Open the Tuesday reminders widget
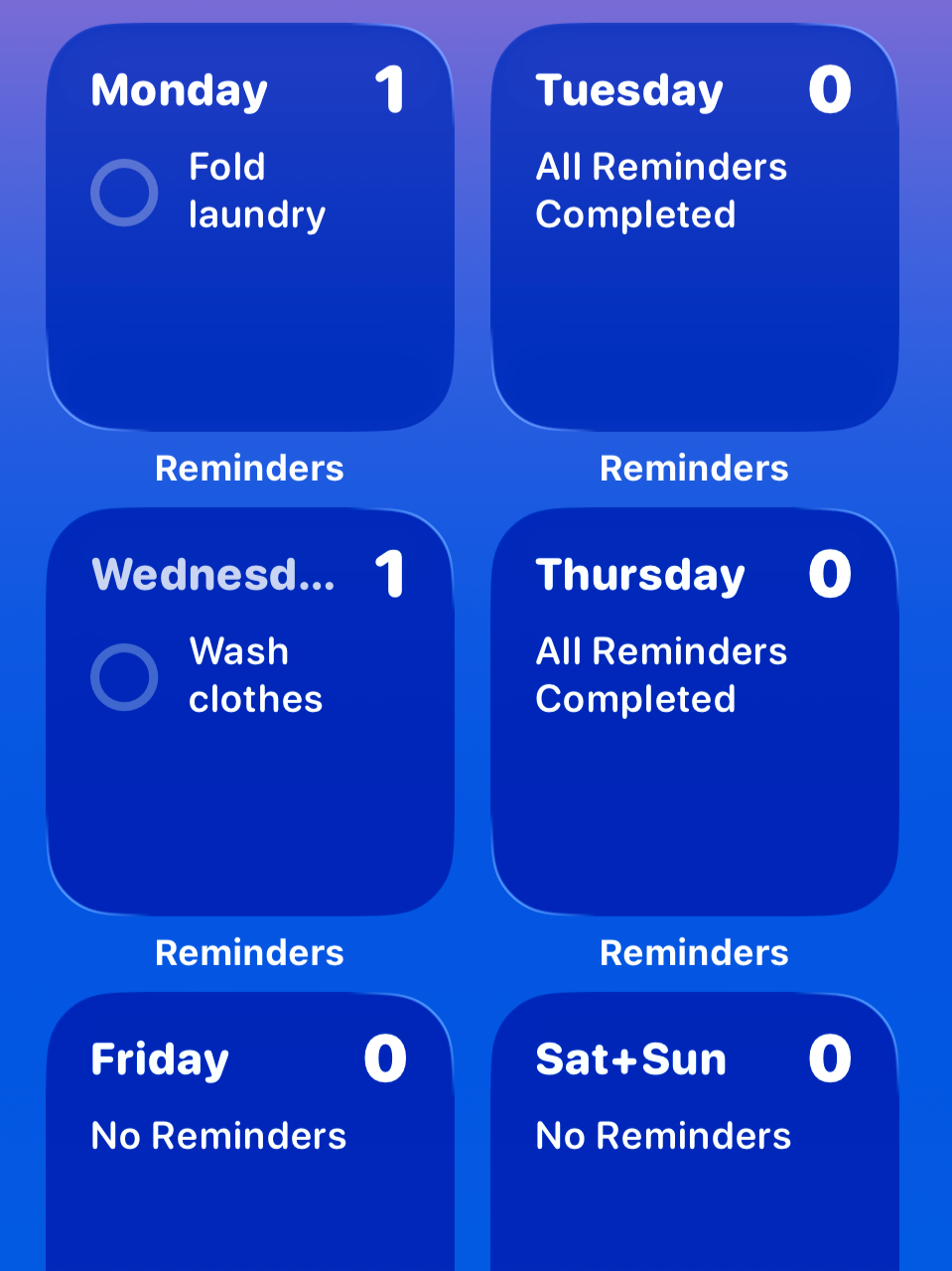 pyautogui.click(x=695, y=228)
